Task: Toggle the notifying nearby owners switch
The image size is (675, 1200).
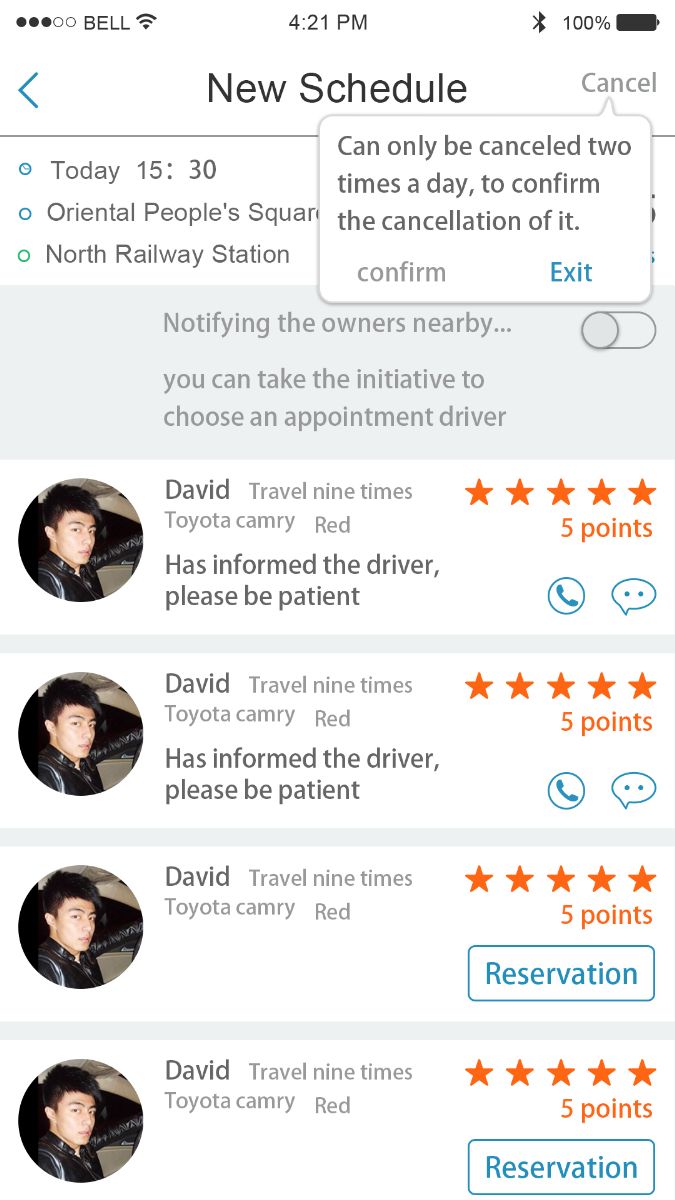Action: [618, 331]
